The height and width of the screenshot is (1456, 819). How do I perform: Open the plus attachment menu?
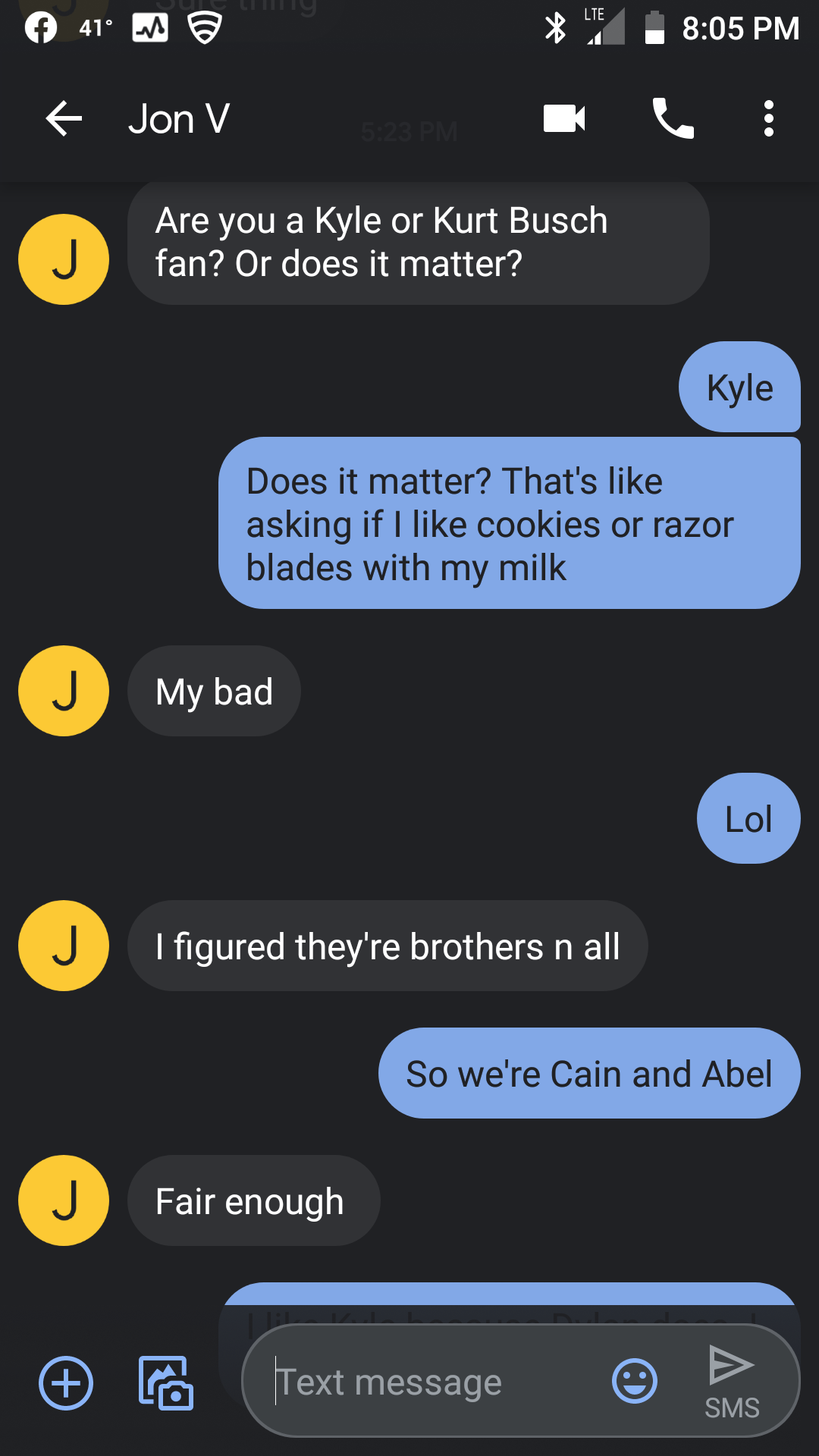coord(66,1382)
